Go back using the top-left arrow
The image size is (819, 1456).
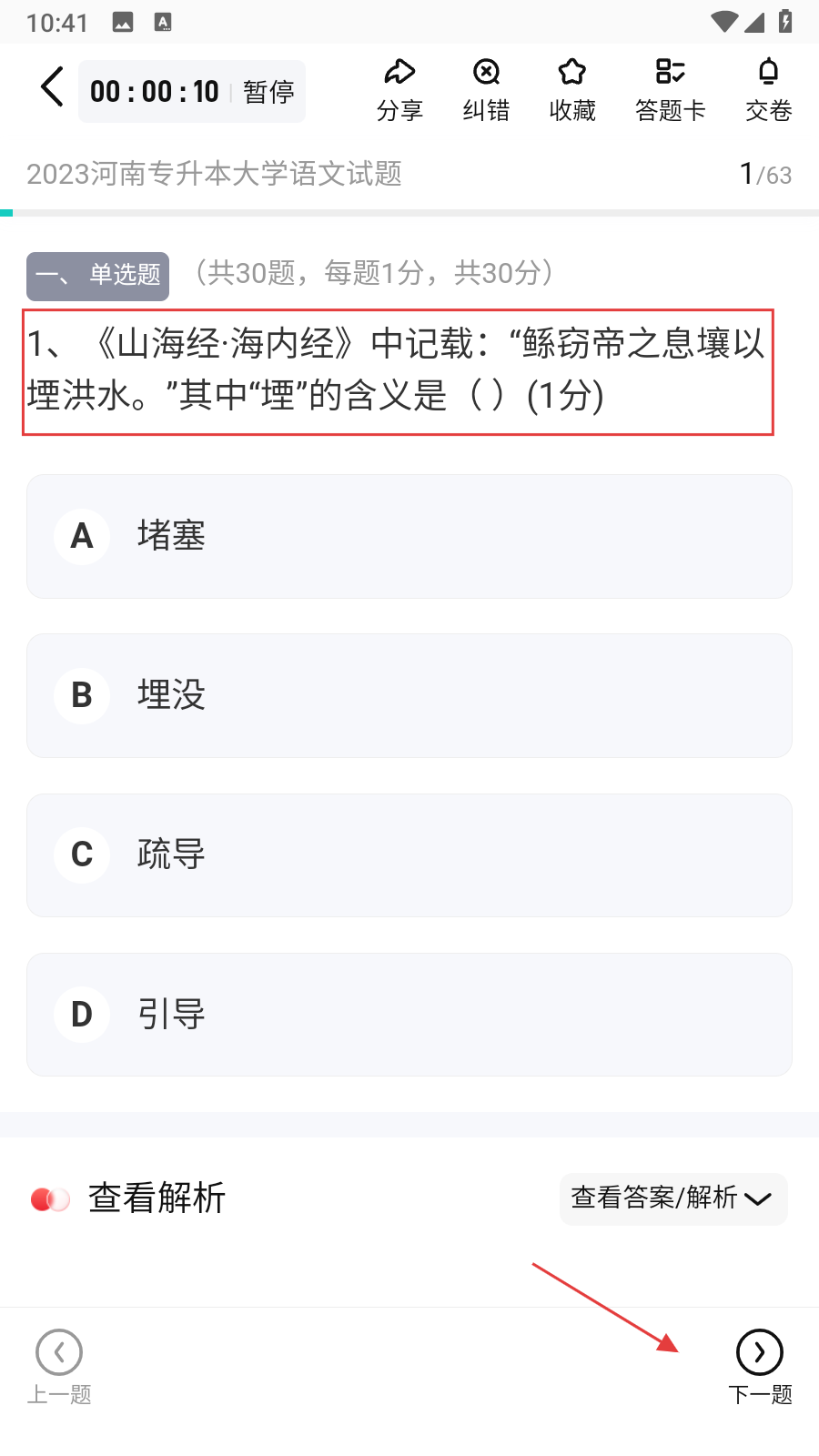[x=53, y=87]
